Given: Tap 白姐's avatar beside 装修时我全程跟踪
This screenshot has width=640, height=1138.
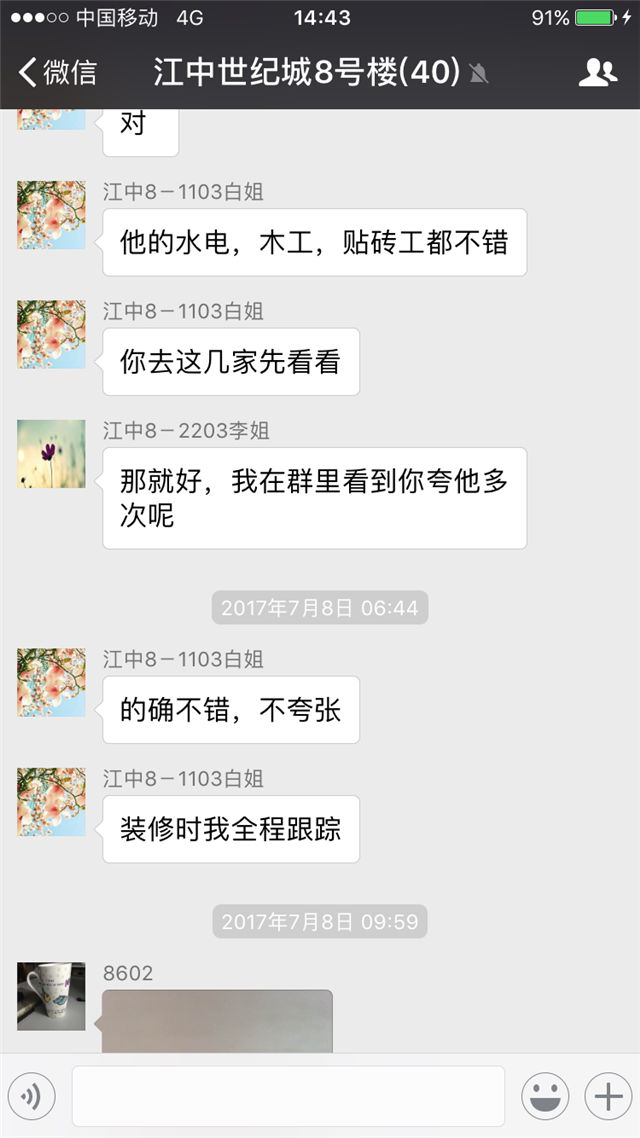Looking at the screenshot, I should click(x=51, y=802).
